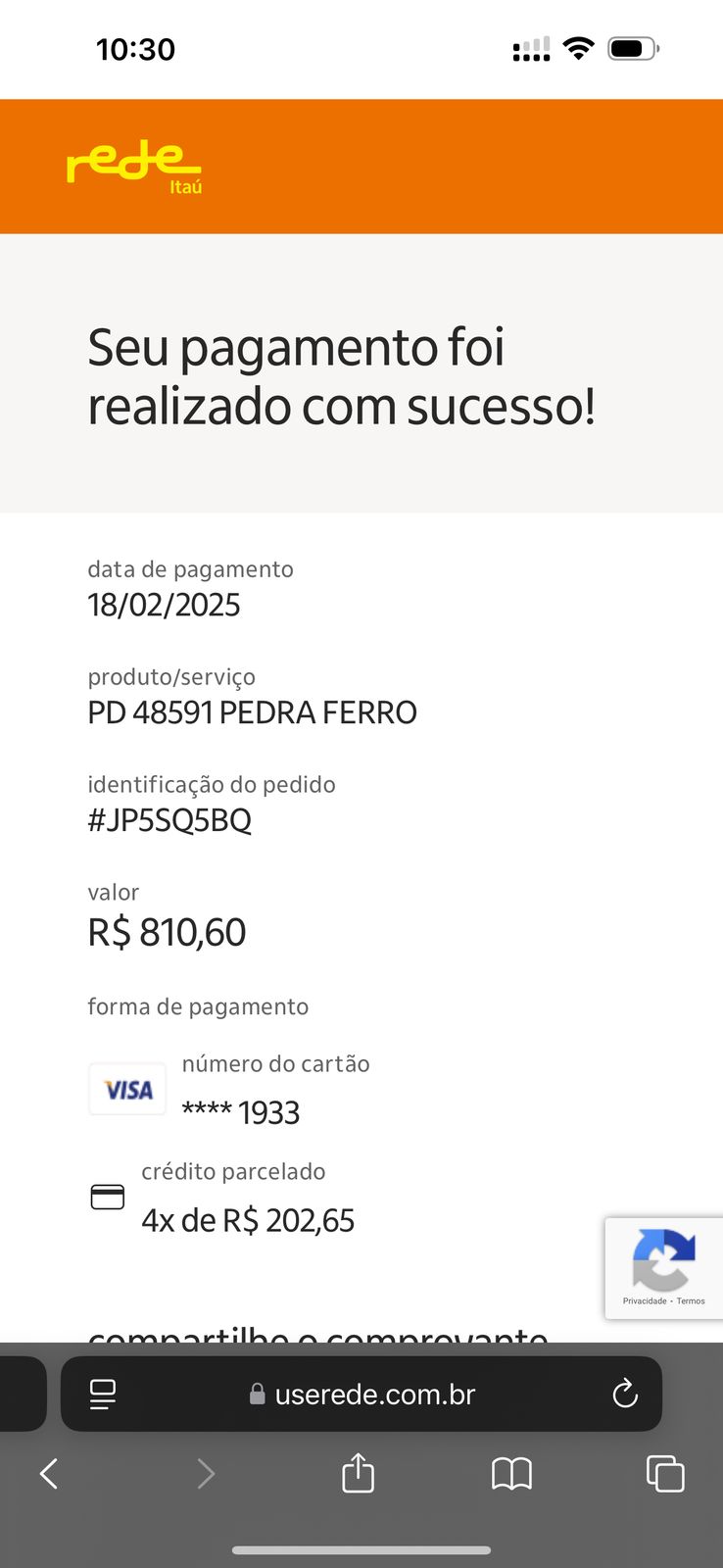Tap the forward navigation arrow
This screenshot has height=1568, width=723.
[206, 1473]
